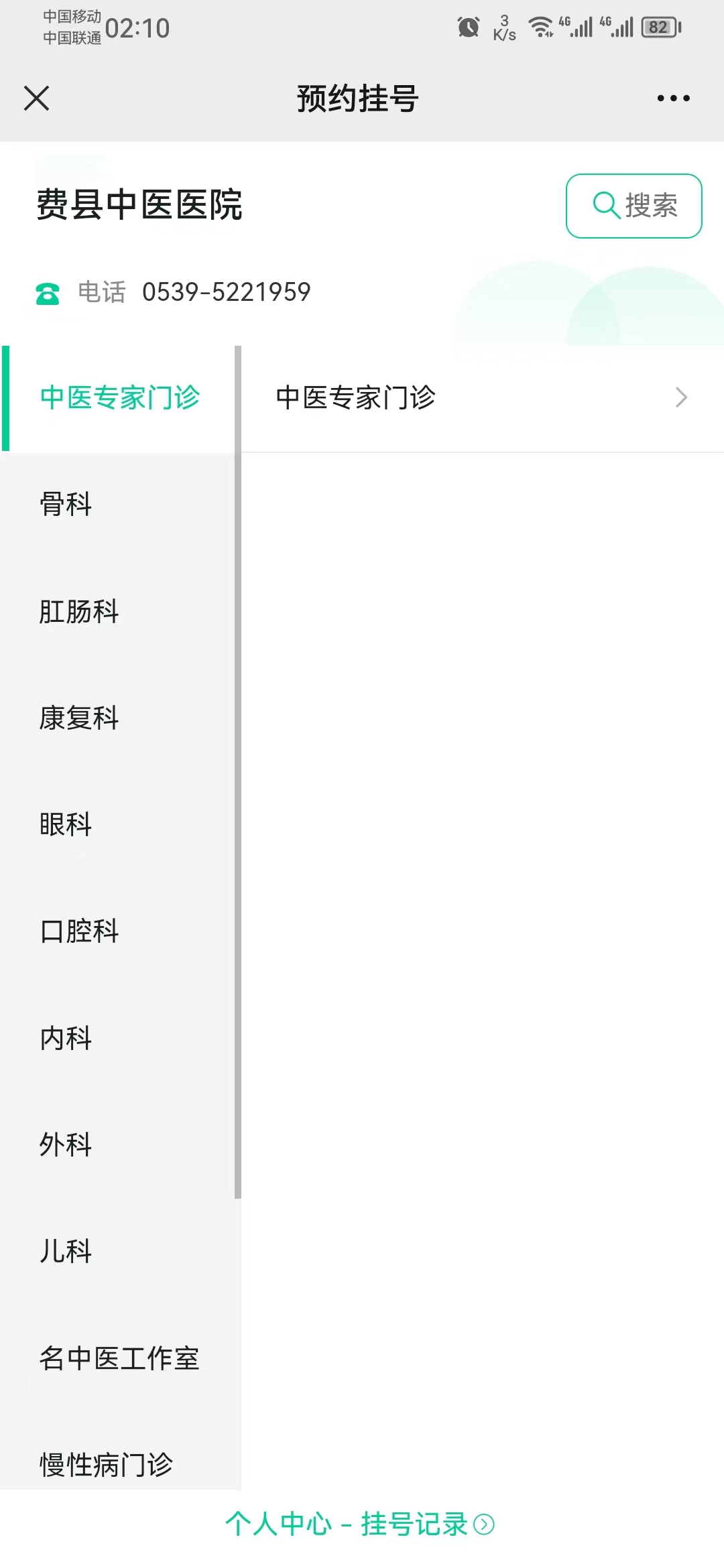Close the 预约挂号 page
724x1568 pixels.
(x=37, y=99)
